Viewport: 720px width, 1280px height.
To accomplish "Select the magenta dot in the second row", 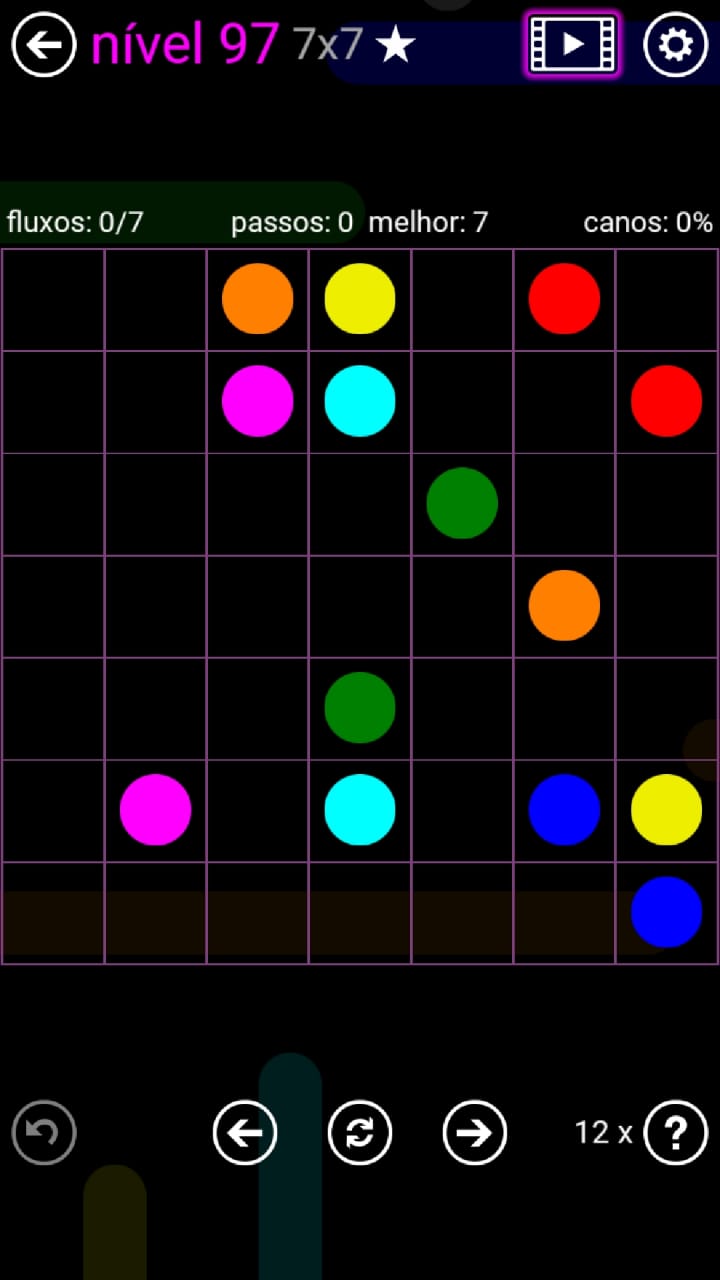I will [x=257, y=401].
